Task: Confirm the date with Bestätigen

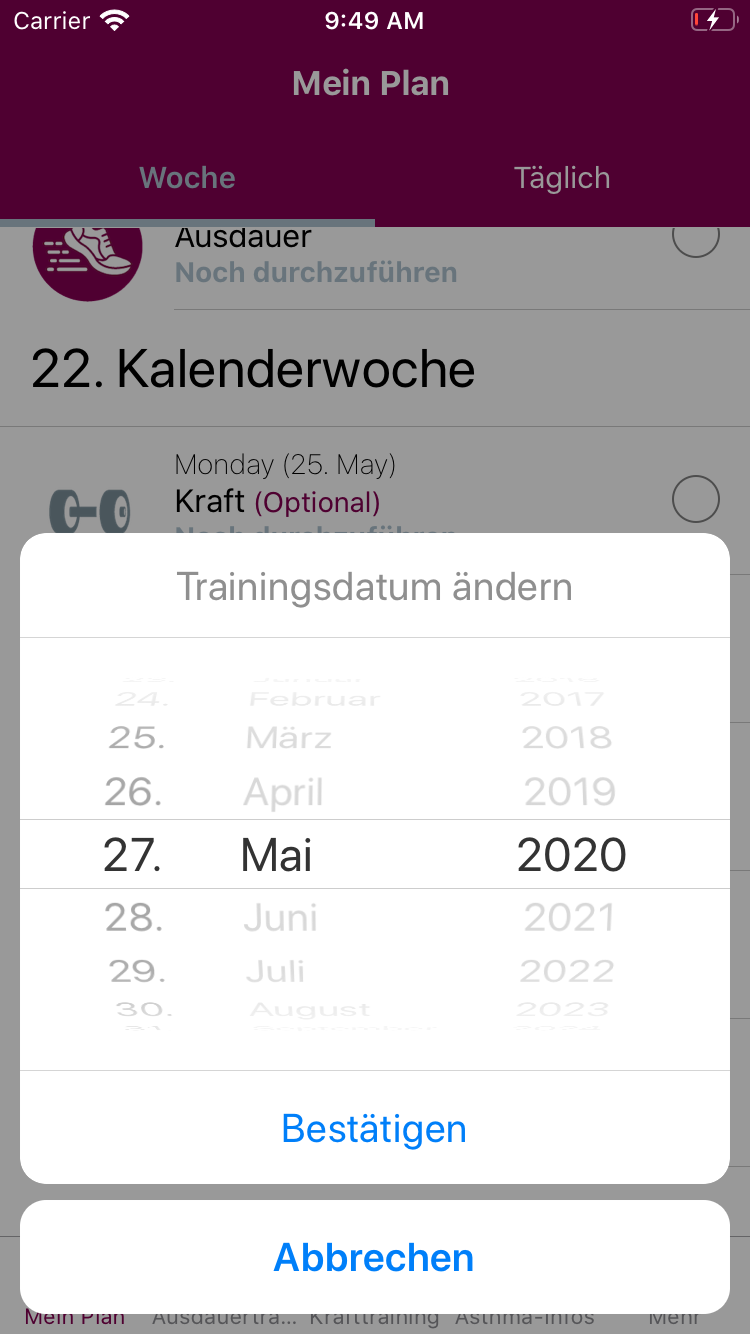Action: 374,1128
